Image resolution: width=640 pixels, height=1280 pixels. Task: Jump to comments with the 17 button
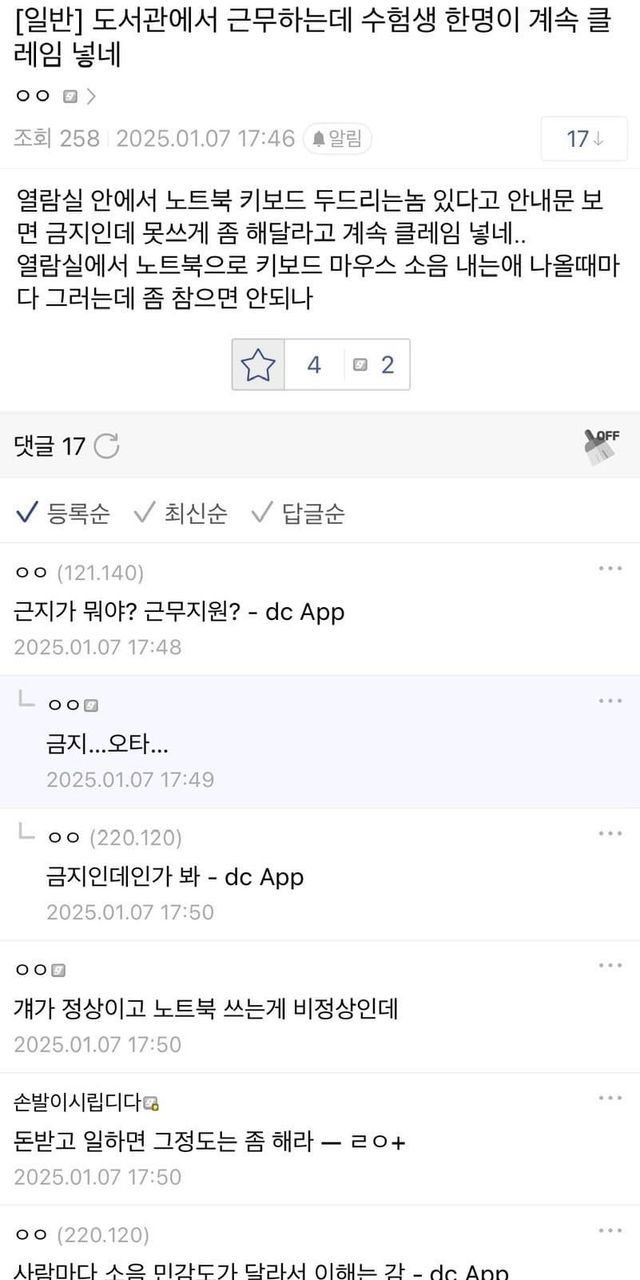(x=585, y=139)
